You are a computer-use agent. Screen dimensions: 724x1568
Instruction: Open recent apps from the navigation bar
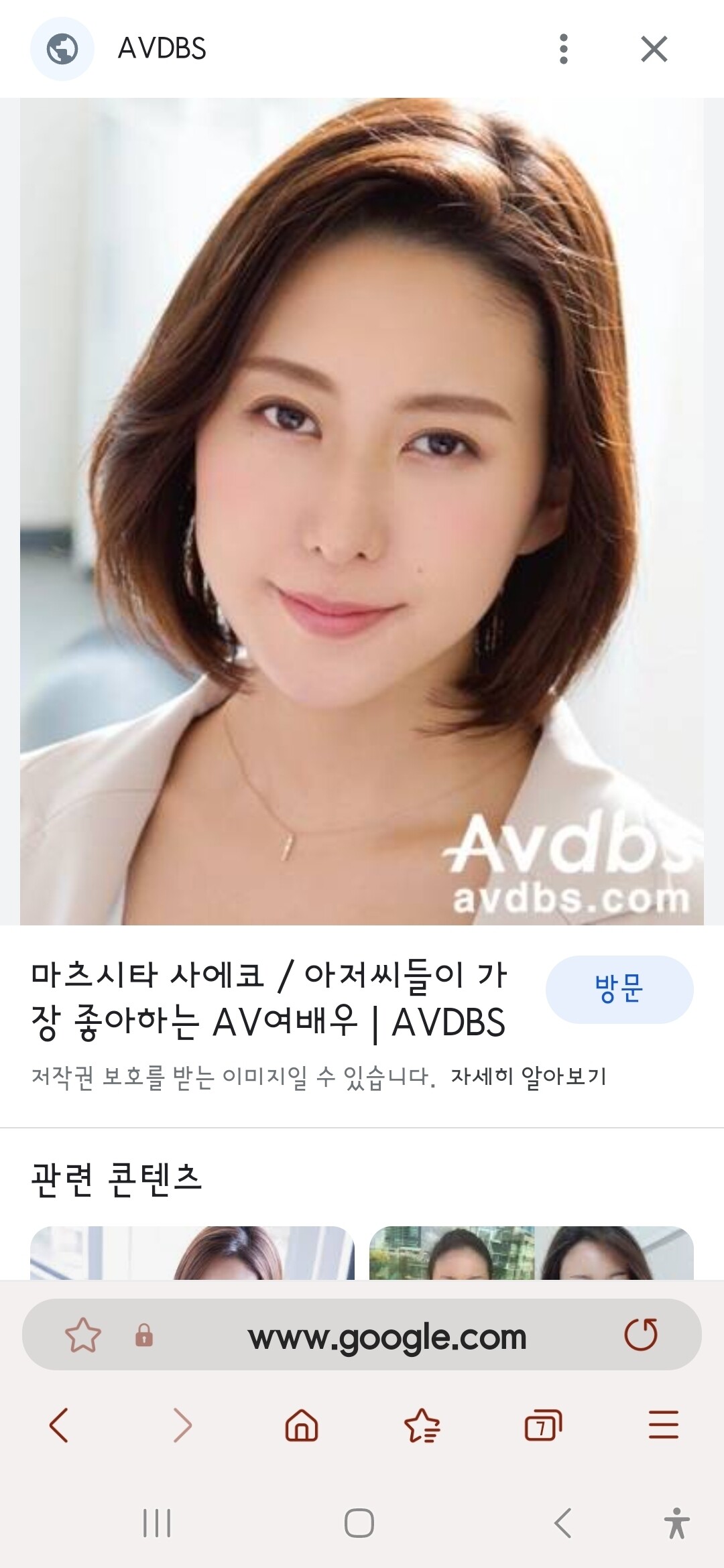(x=157, y=1523)
